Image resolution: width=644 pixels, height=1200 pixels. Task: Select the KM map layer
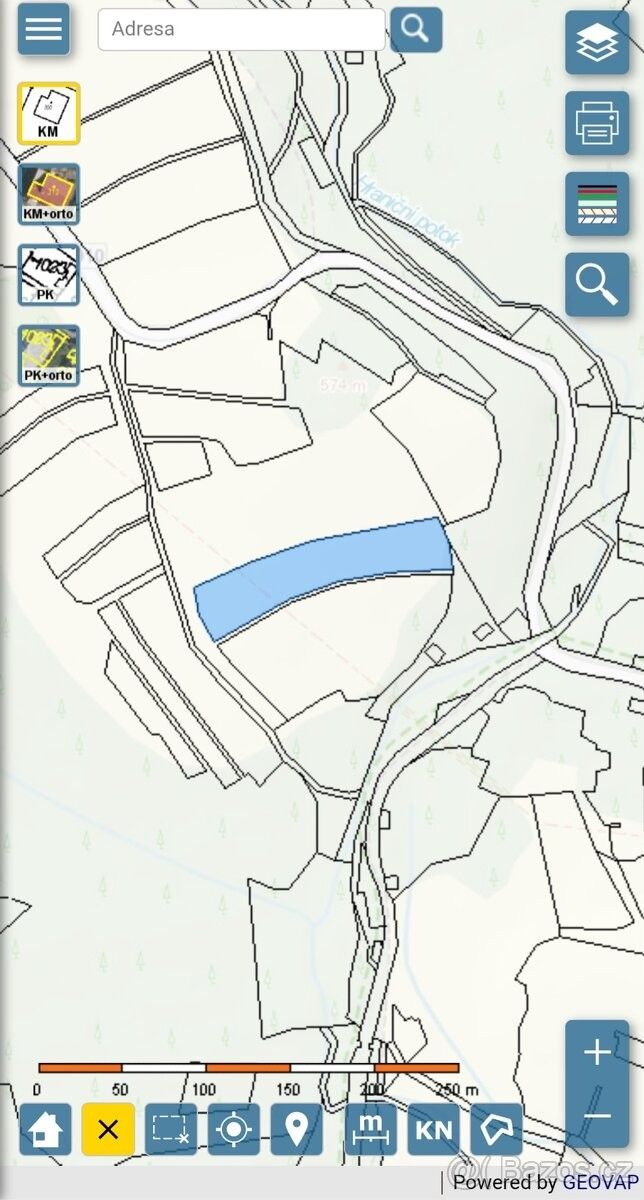(48, 114)
